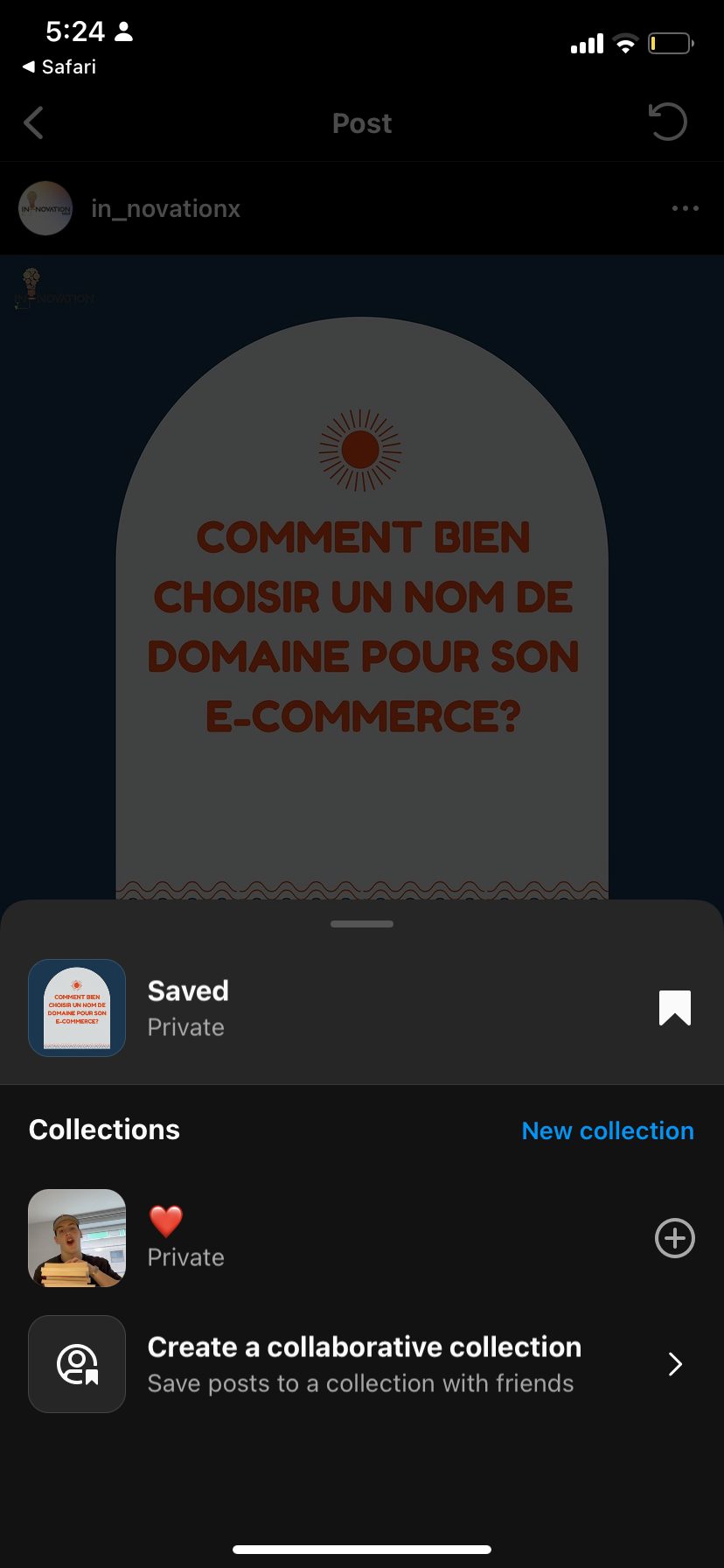Refresh the post with the reload icon

(x=667, y=122)
